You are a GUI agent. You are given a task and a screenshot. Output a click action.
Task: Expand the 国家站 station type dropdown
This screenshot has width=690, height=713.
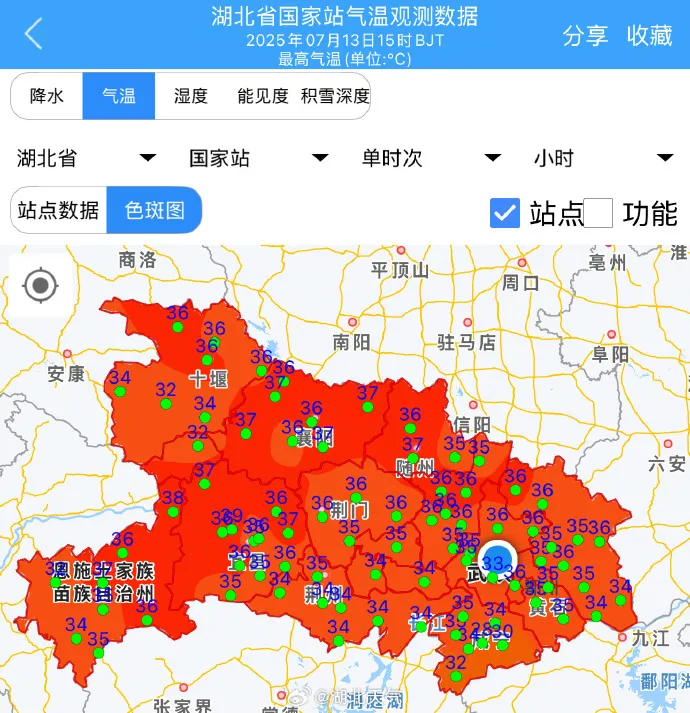pyautogui.click(x=259, y=158)
